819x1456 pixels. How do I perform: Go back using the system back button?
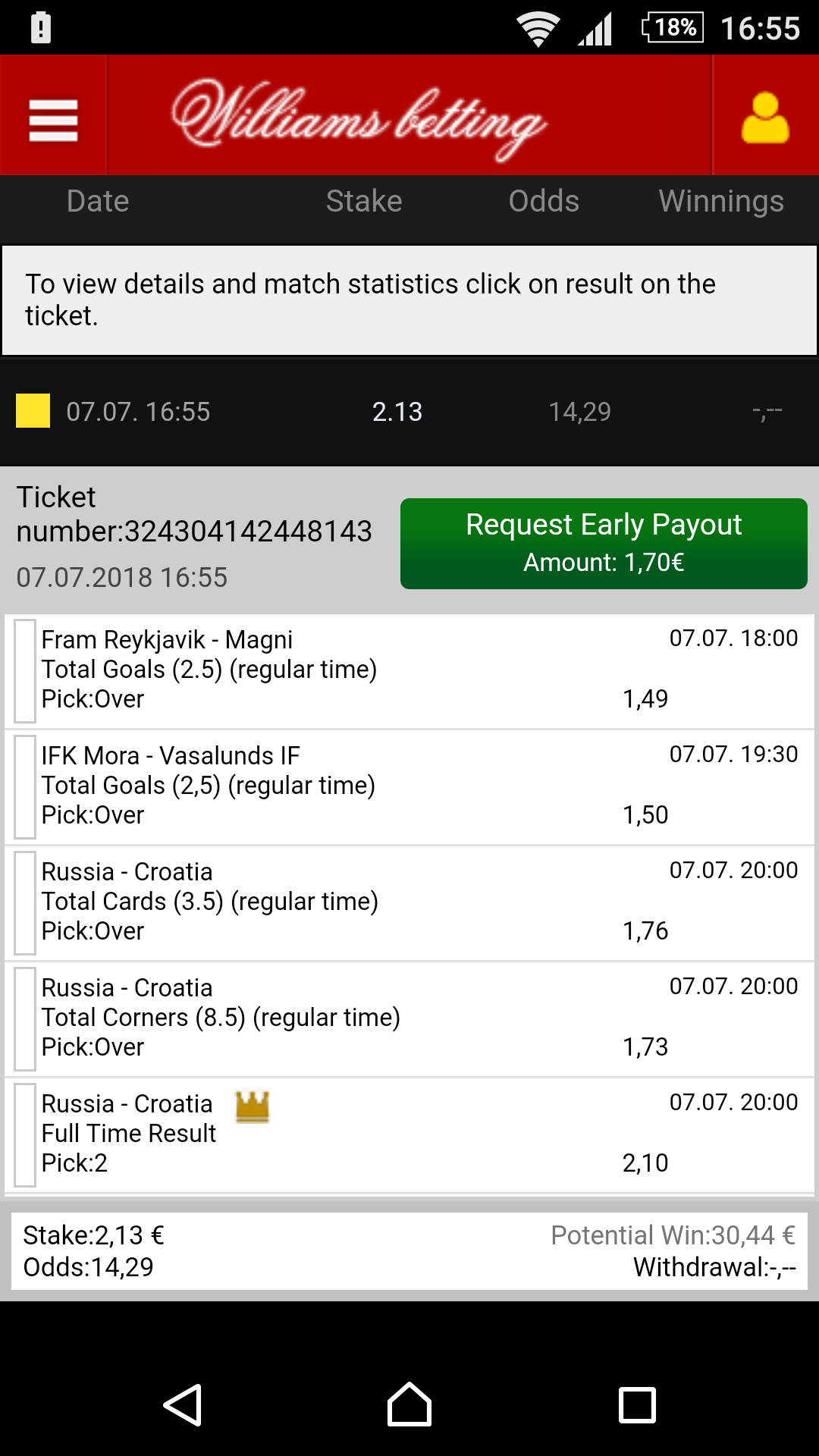tap(183, 1405)
